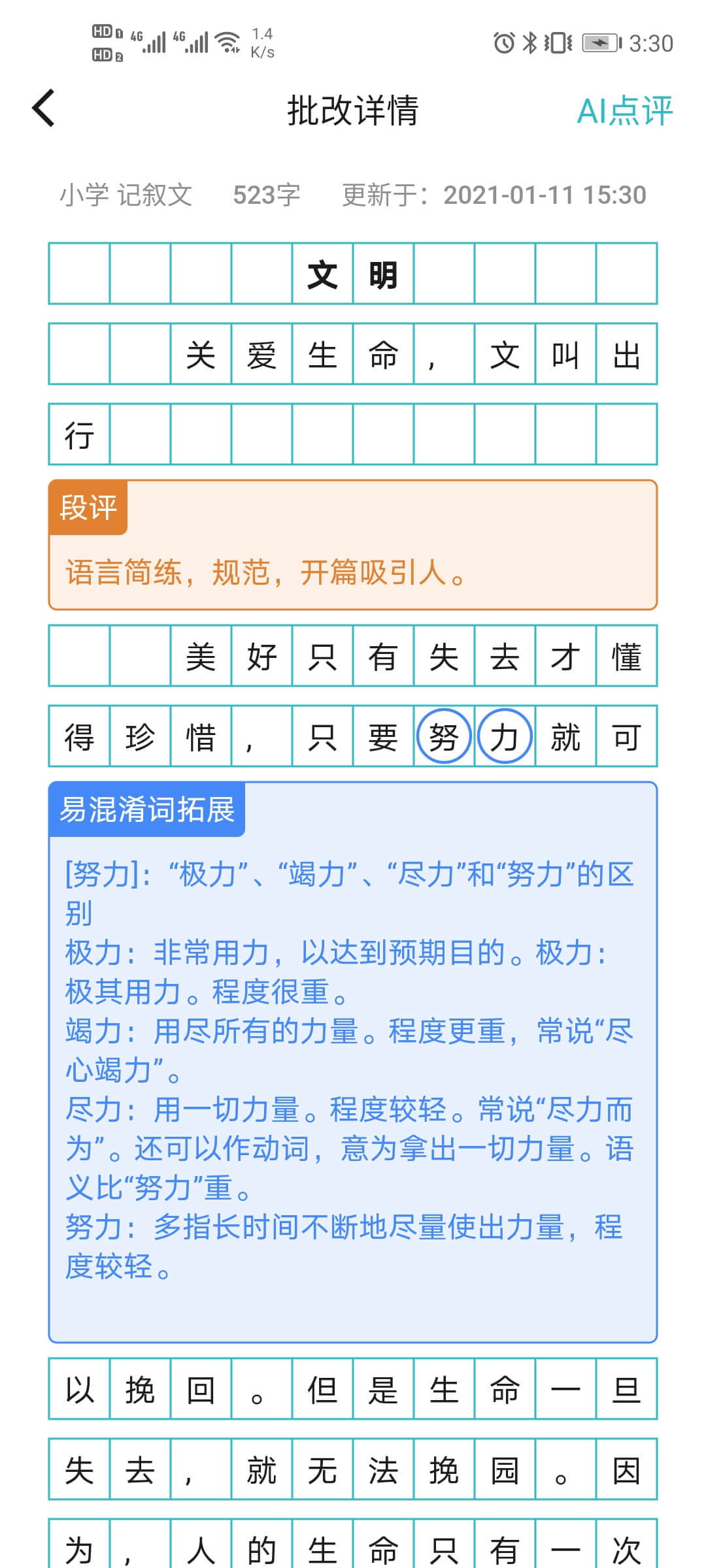Tap the circled character 力
Viewport: 706px width, 1568px height.
505,737
